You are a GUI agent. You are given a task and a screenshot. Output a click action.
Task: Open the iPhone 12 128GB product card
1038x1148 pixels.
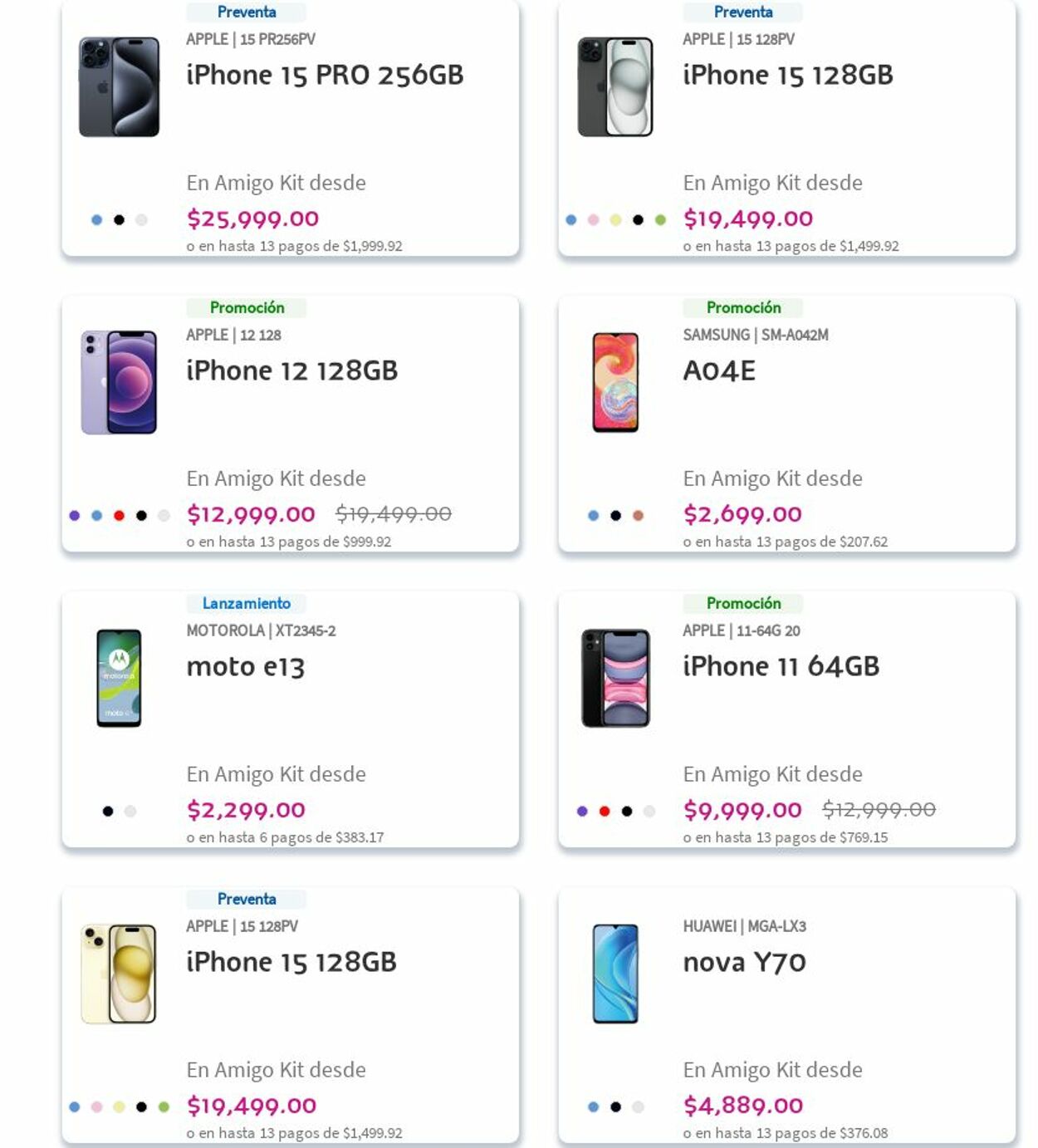tap(291, 370)
